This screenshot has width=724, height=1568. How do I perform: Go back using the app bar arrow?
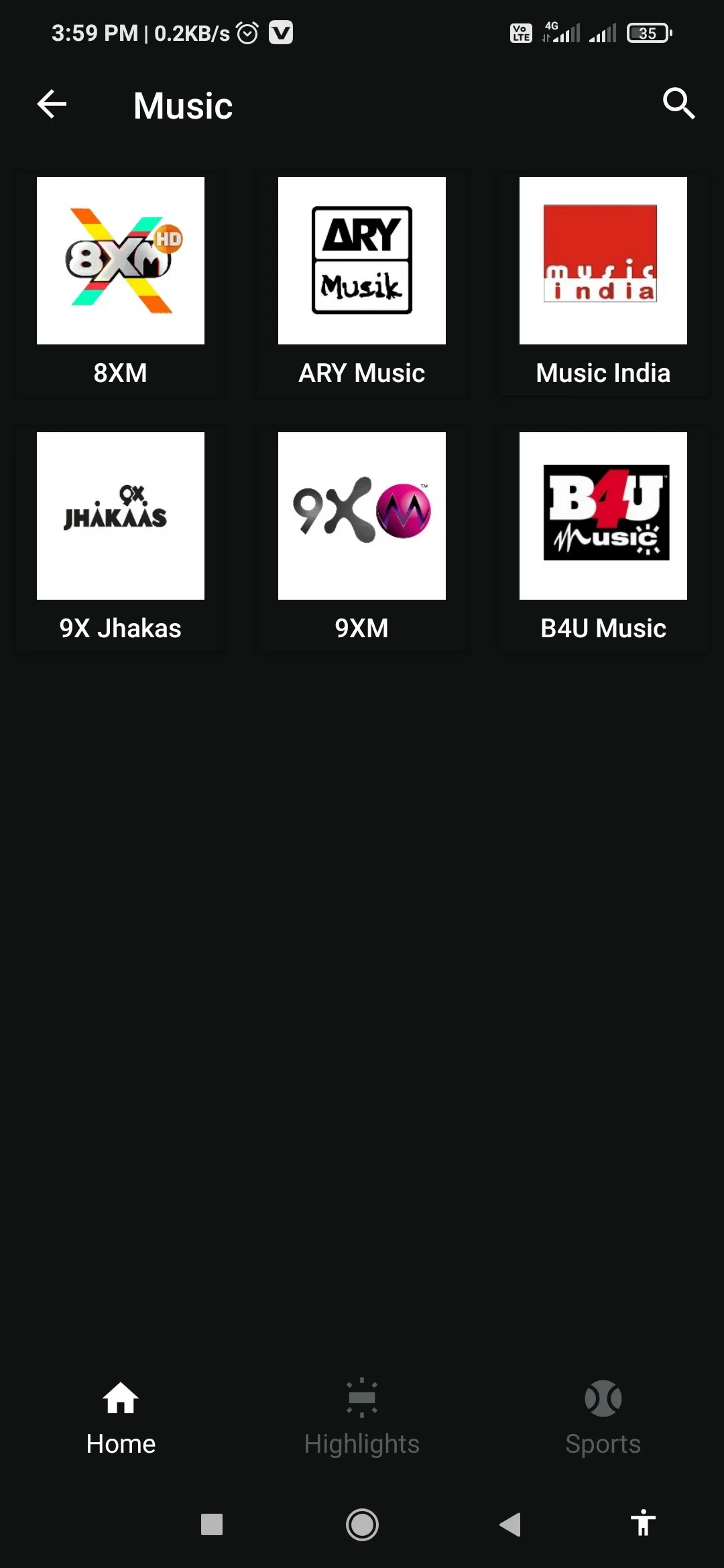52,105
